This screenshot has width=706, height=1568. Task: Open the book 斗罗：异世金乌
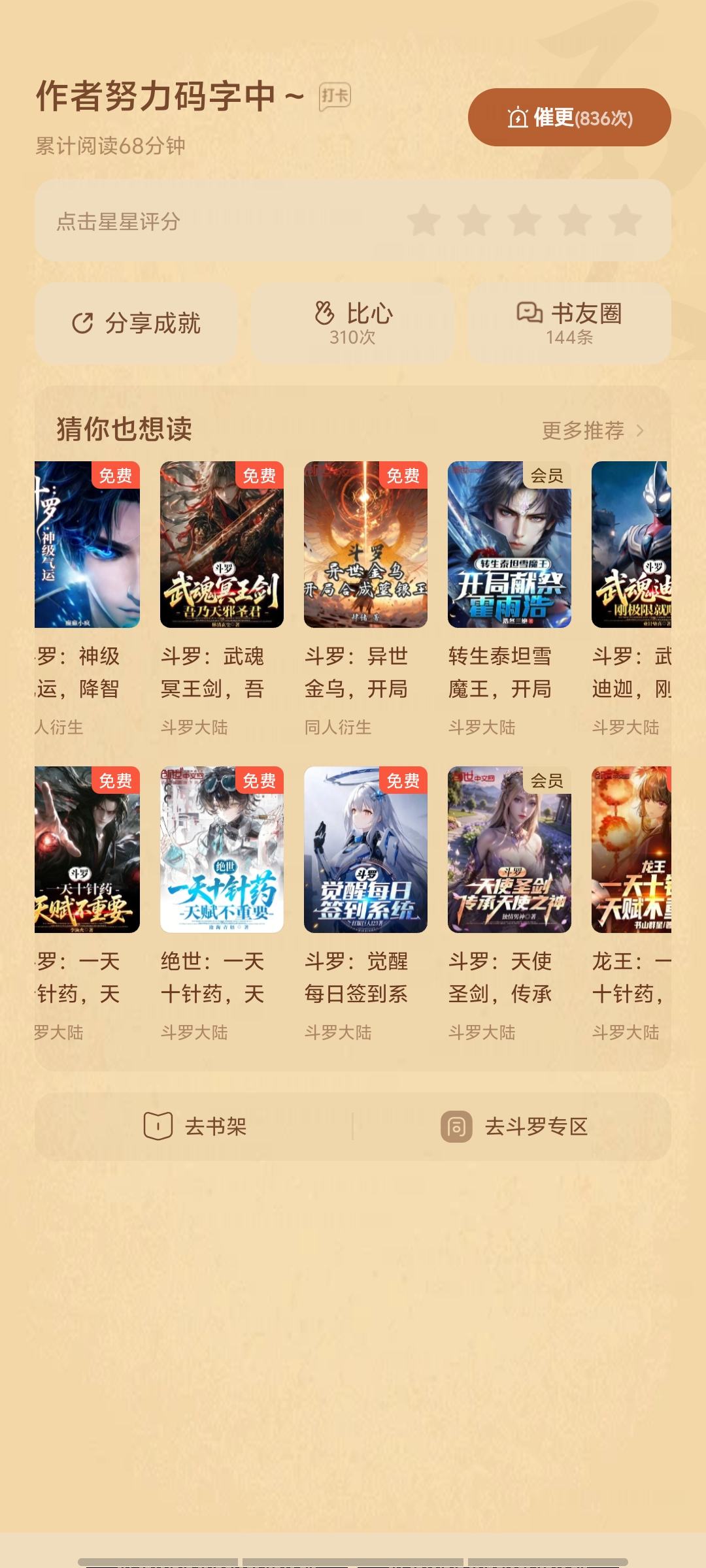[x=365, y=545]
